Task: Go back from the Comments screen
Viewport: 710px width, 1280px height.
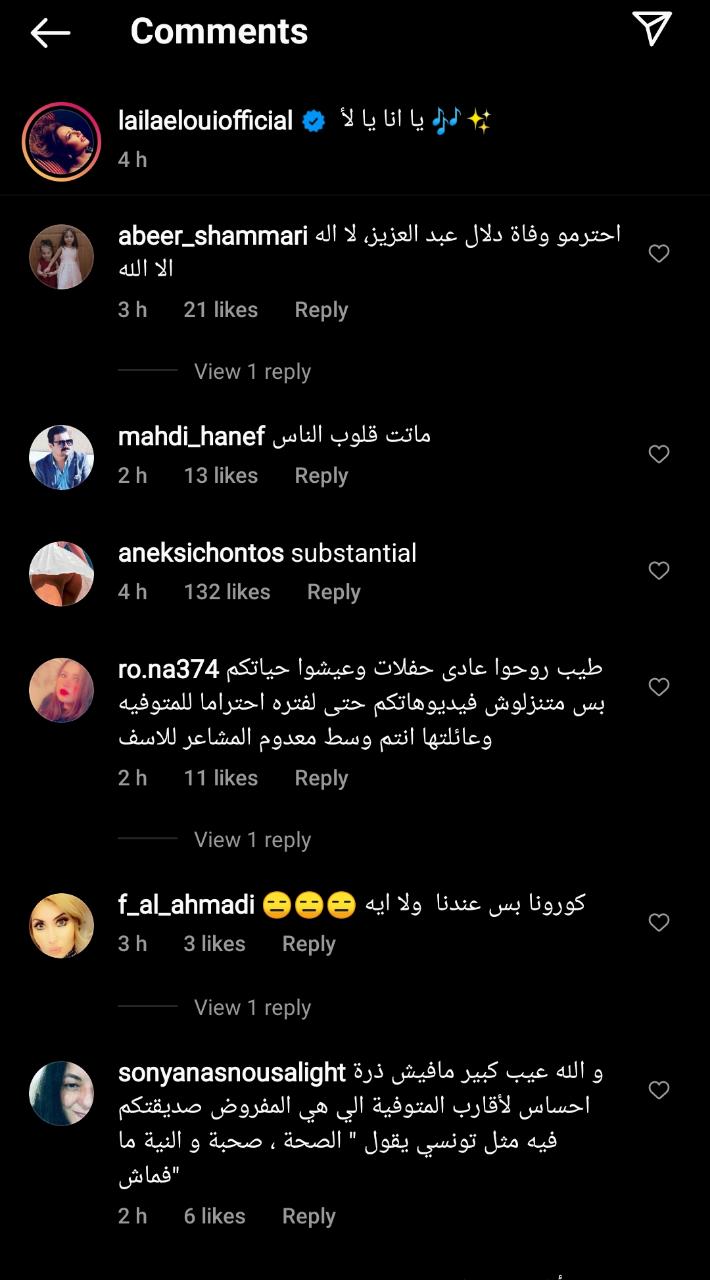Action: click(x=50, y=32)
